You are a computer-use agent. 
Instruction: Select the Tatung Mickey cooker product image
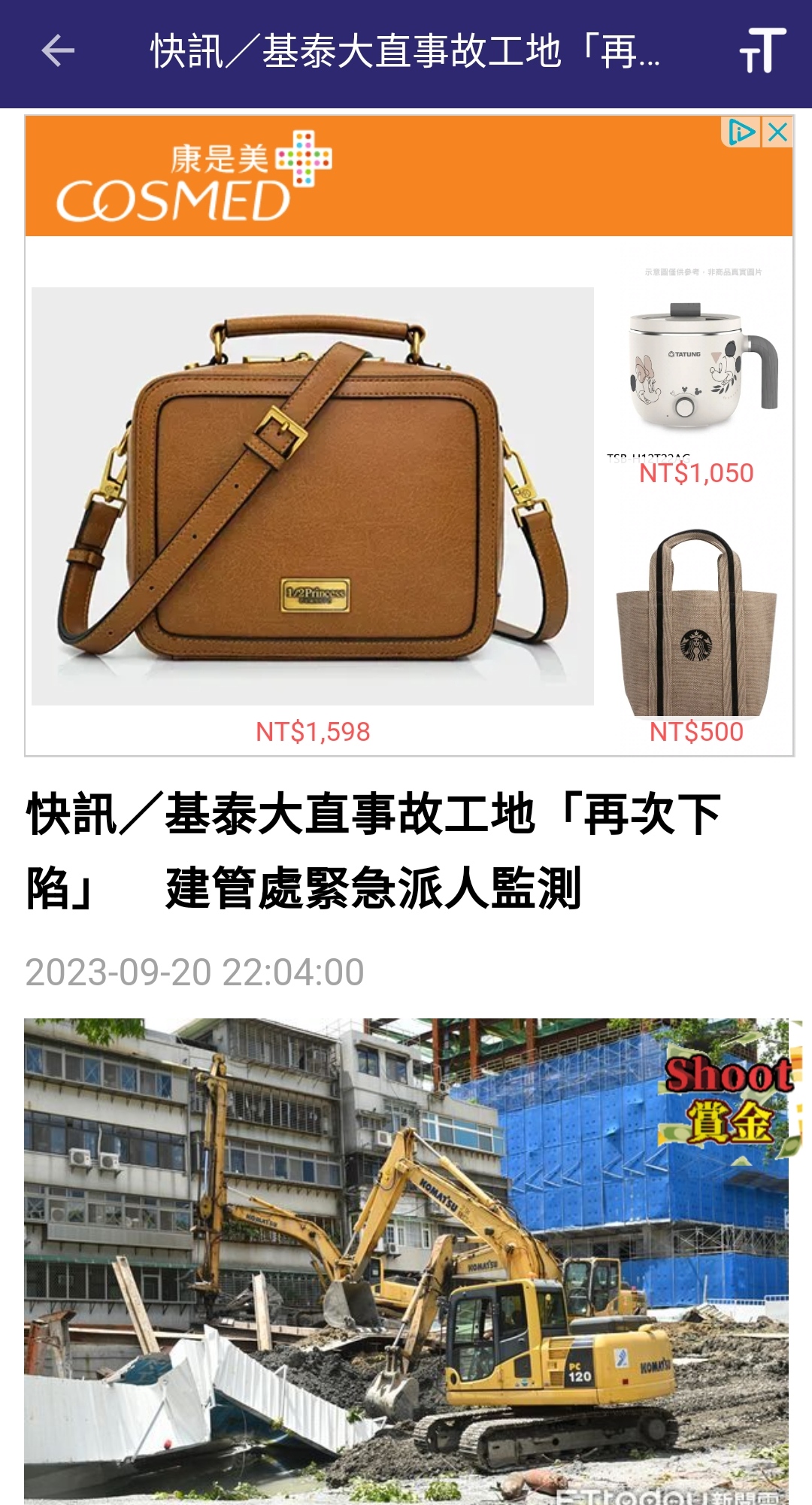pyautogui.click(x=695, y=369)
